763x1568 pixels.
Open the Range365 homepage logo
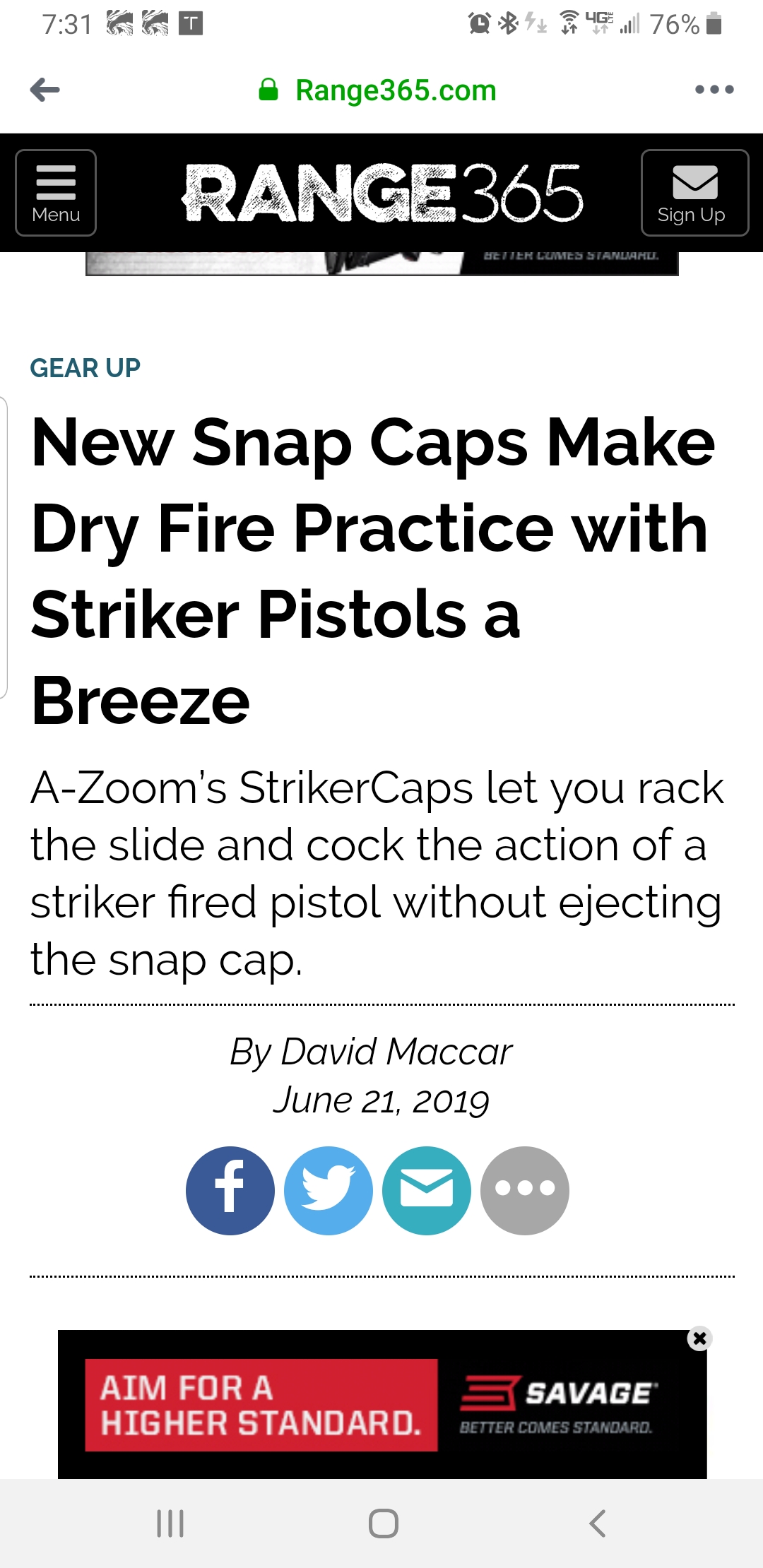pyautogui.click(x=383, y=193)
